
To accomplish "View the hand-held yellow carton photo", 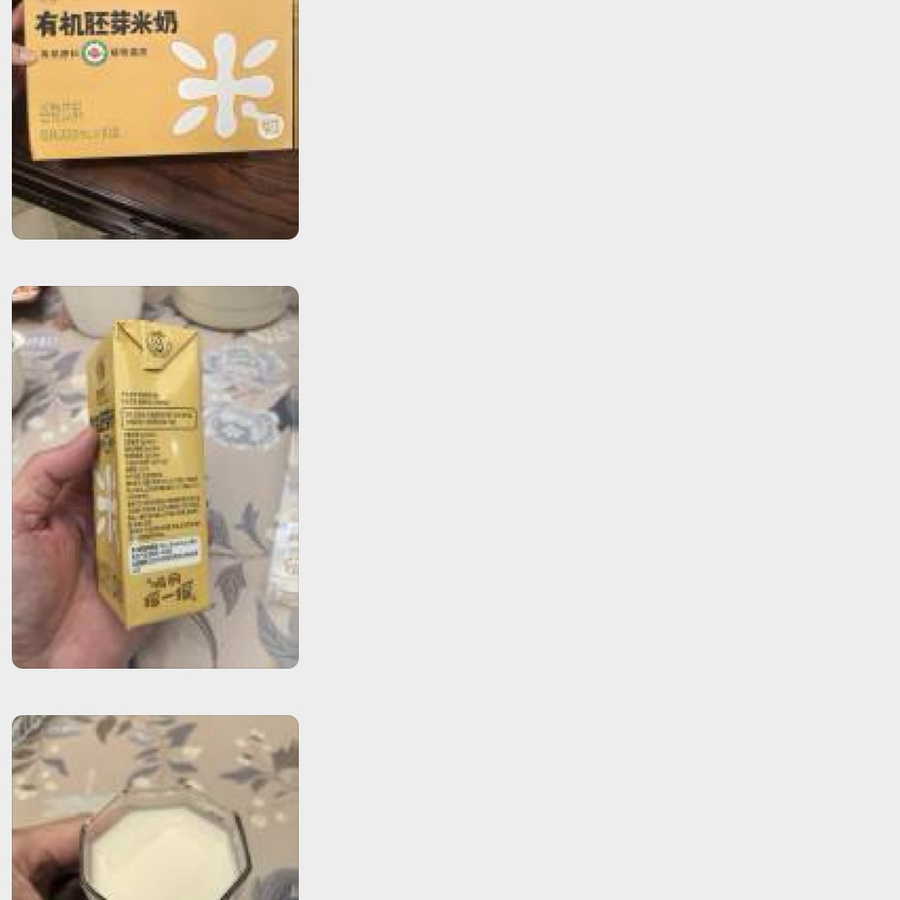I will coord(155,477).
